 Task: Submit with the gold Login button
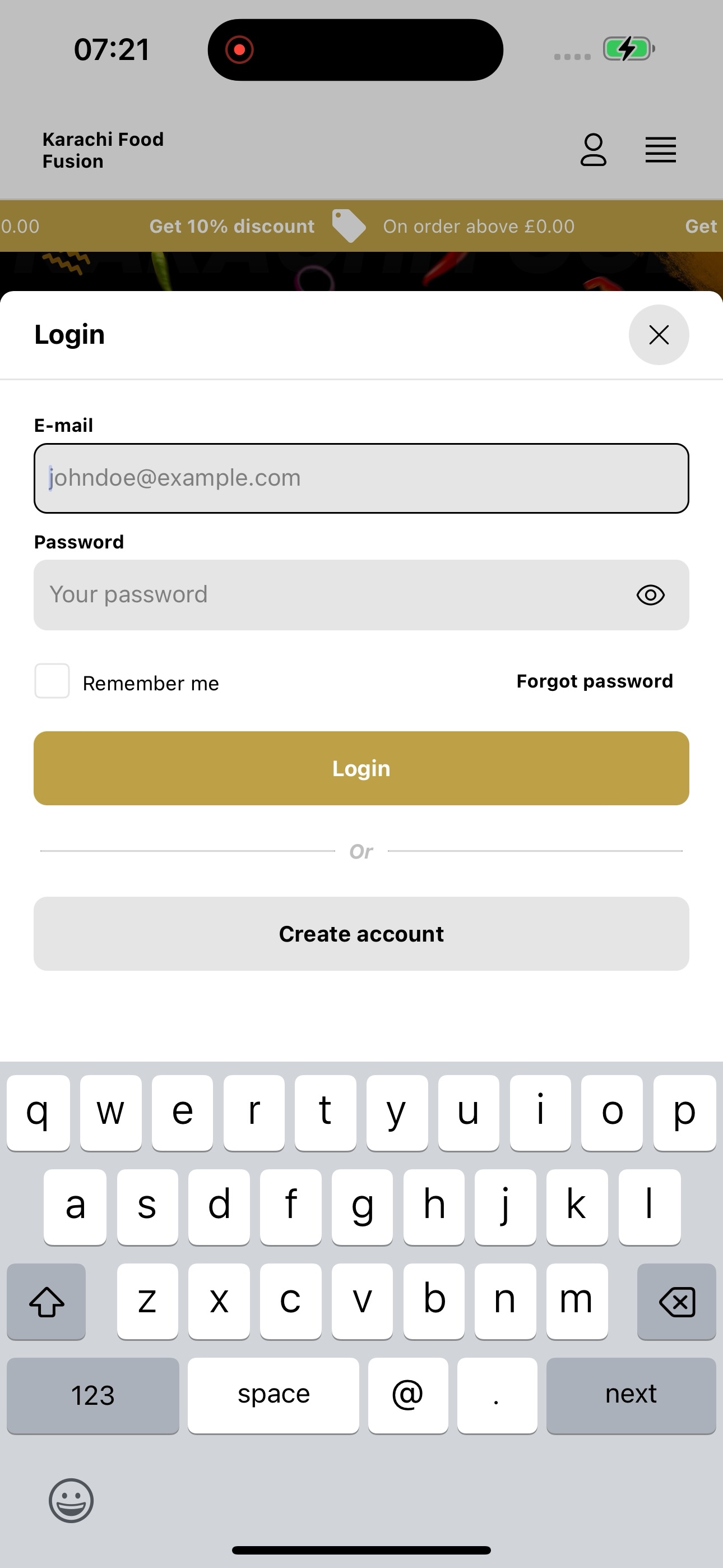361,768
